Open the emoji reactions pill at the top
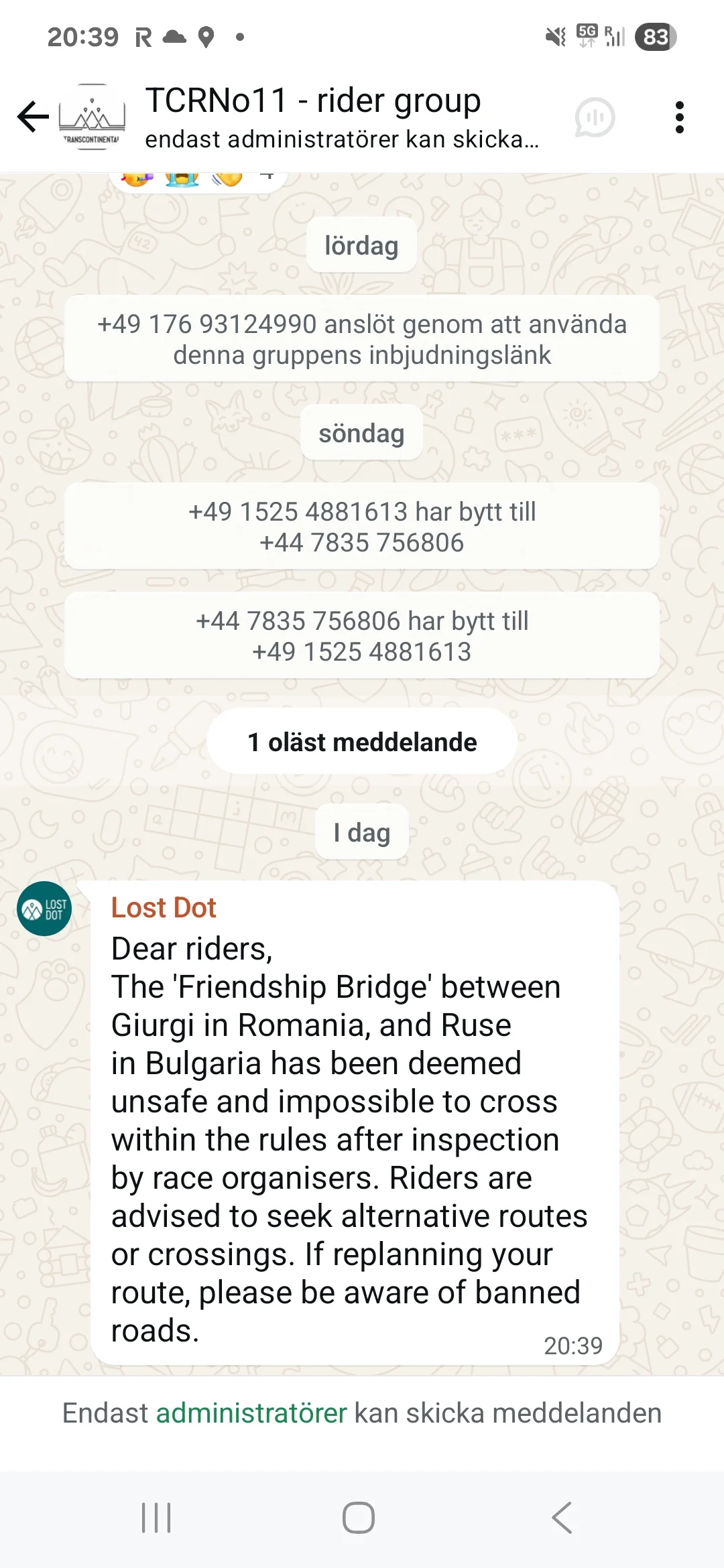The image size is (724, 1568). point(198,178)
